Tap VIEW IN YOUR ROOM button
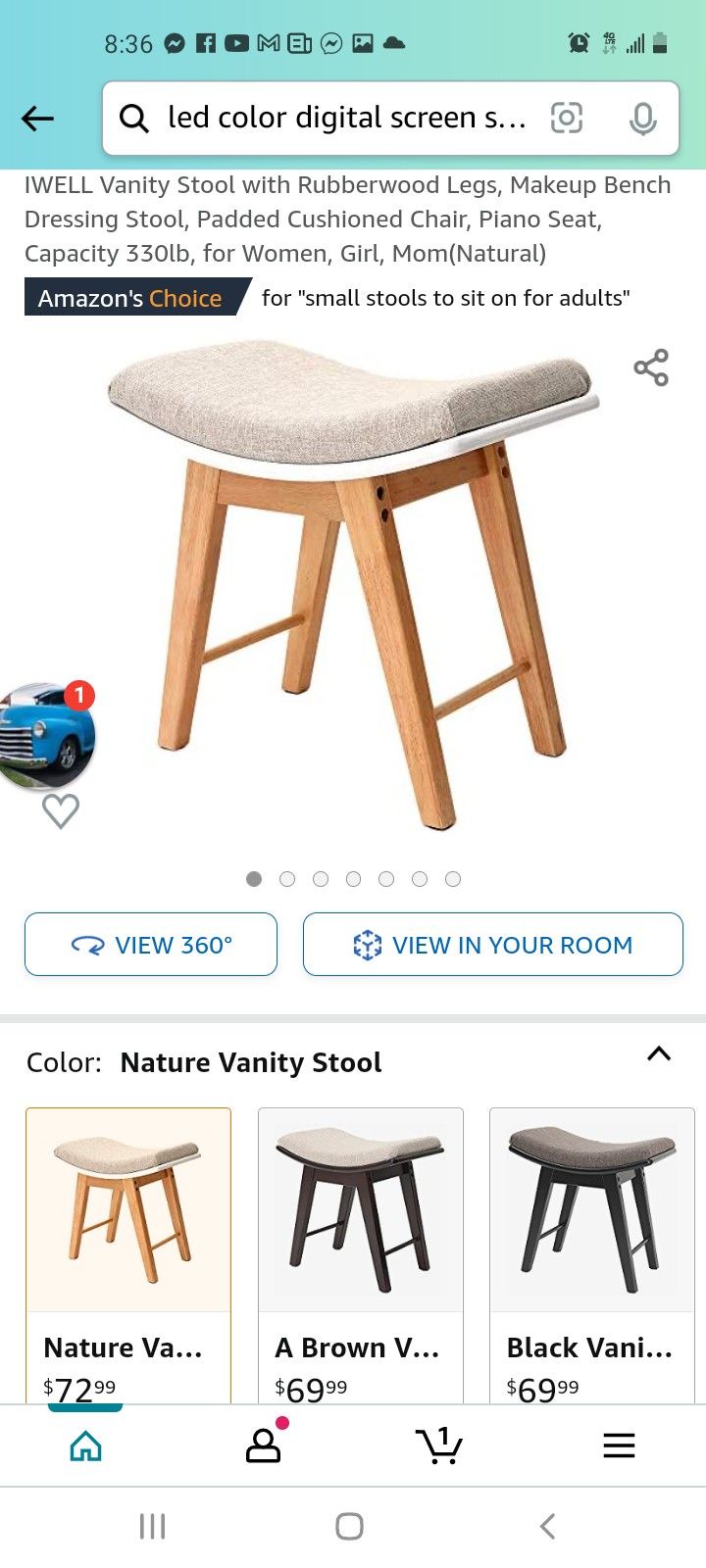Viewport: 706px width, 1568px height. (x=493, y=945)
